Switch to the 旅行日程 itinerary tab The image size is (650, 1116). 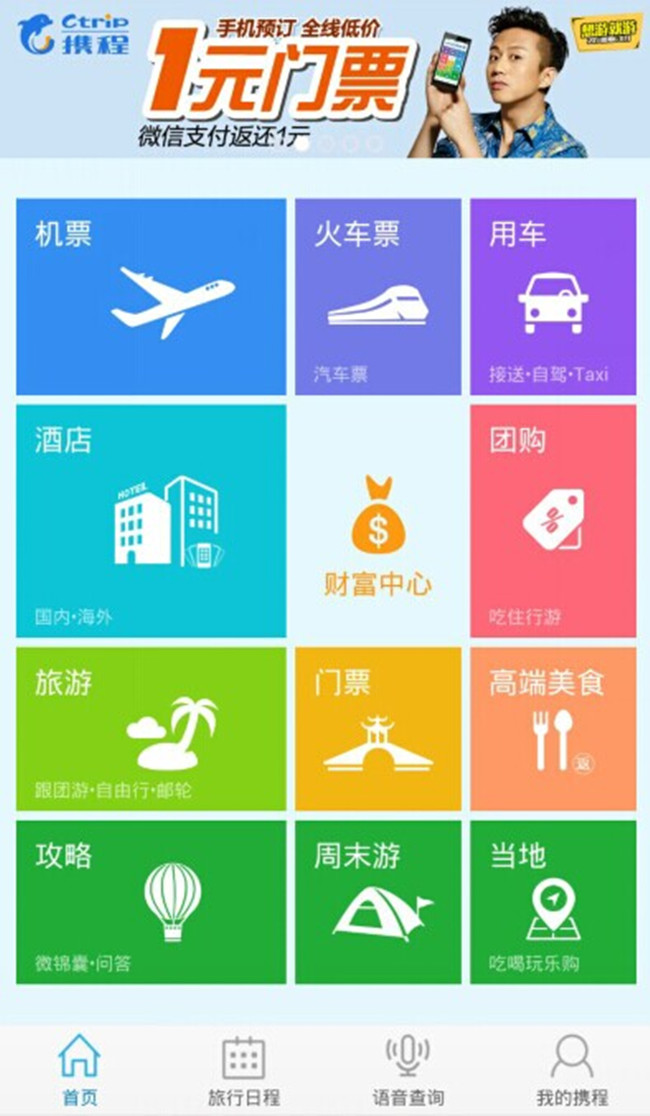(243, 1070)
